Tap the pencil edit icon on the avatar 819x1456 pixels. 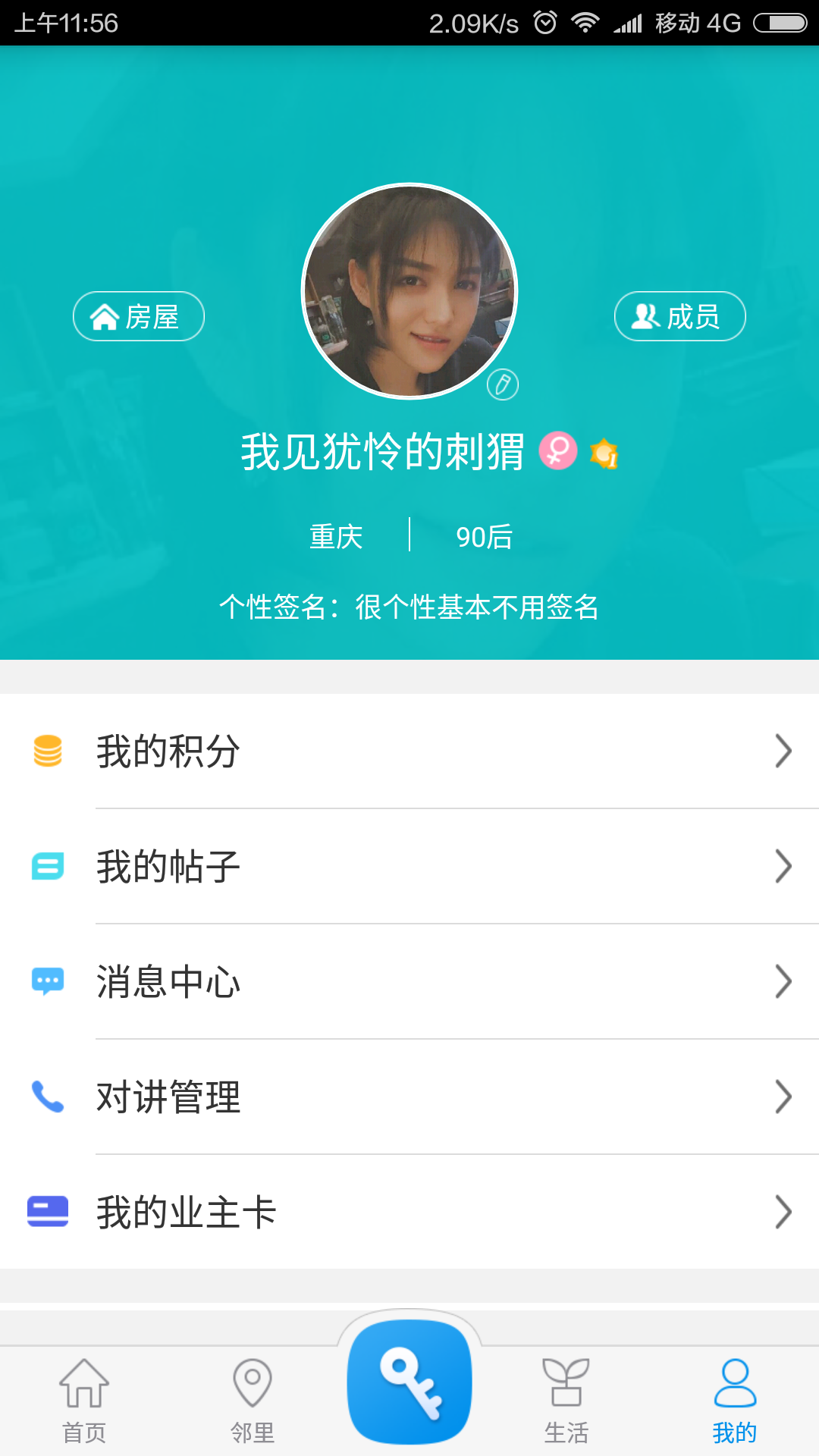pos(504,385)
